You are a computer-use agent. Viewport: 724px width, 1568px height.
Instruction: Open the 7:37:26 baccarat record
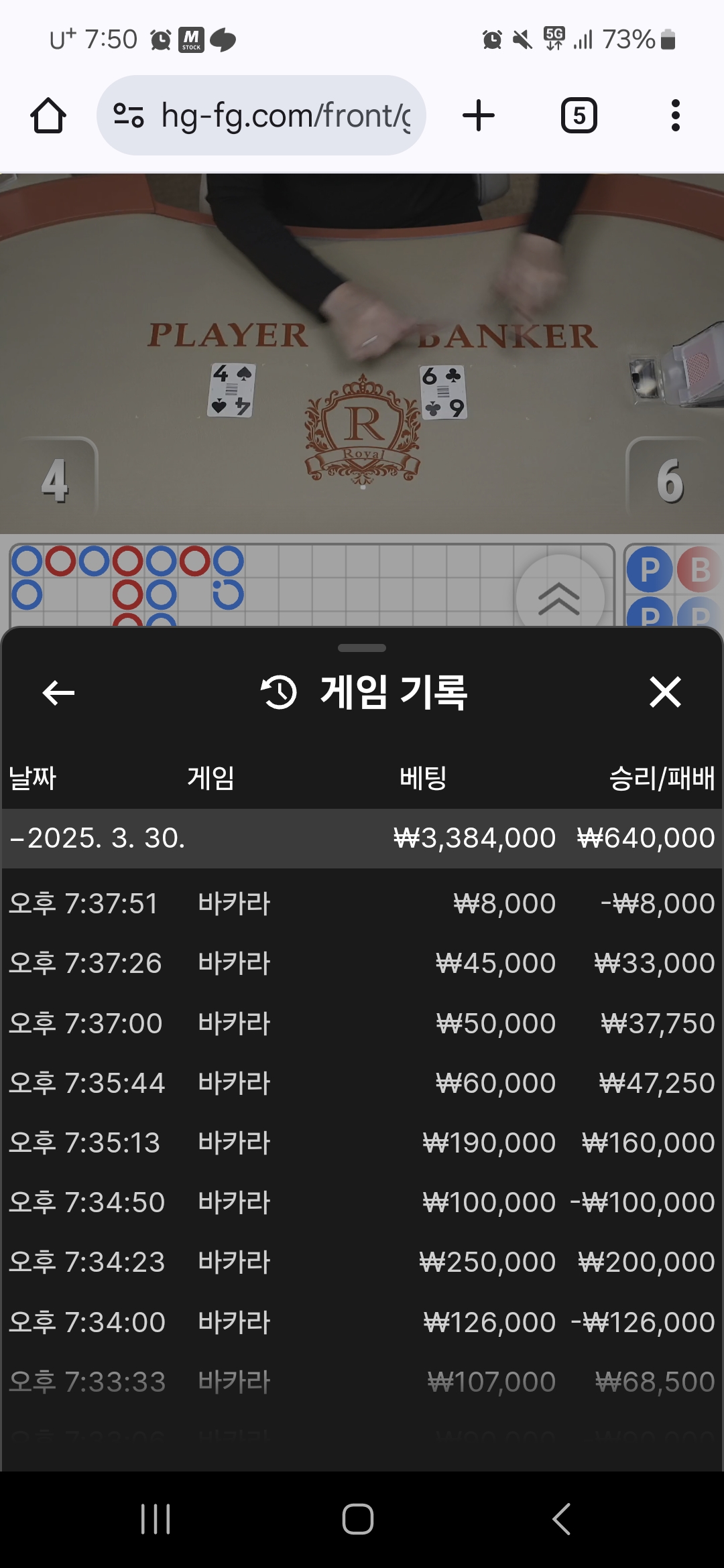[362, 963]
